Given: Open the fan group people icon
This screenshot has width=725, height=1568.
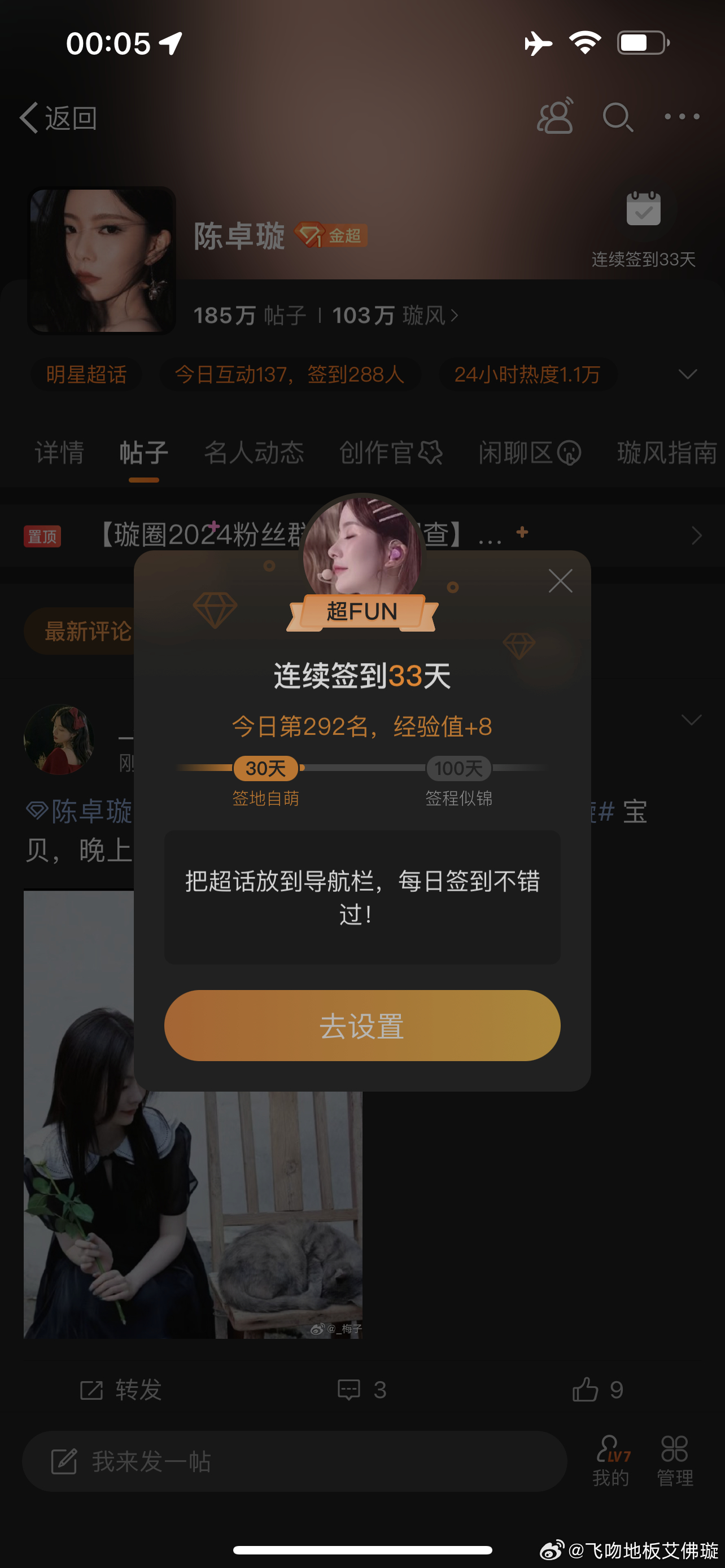Looking at the screenshot, I should 554,115.
